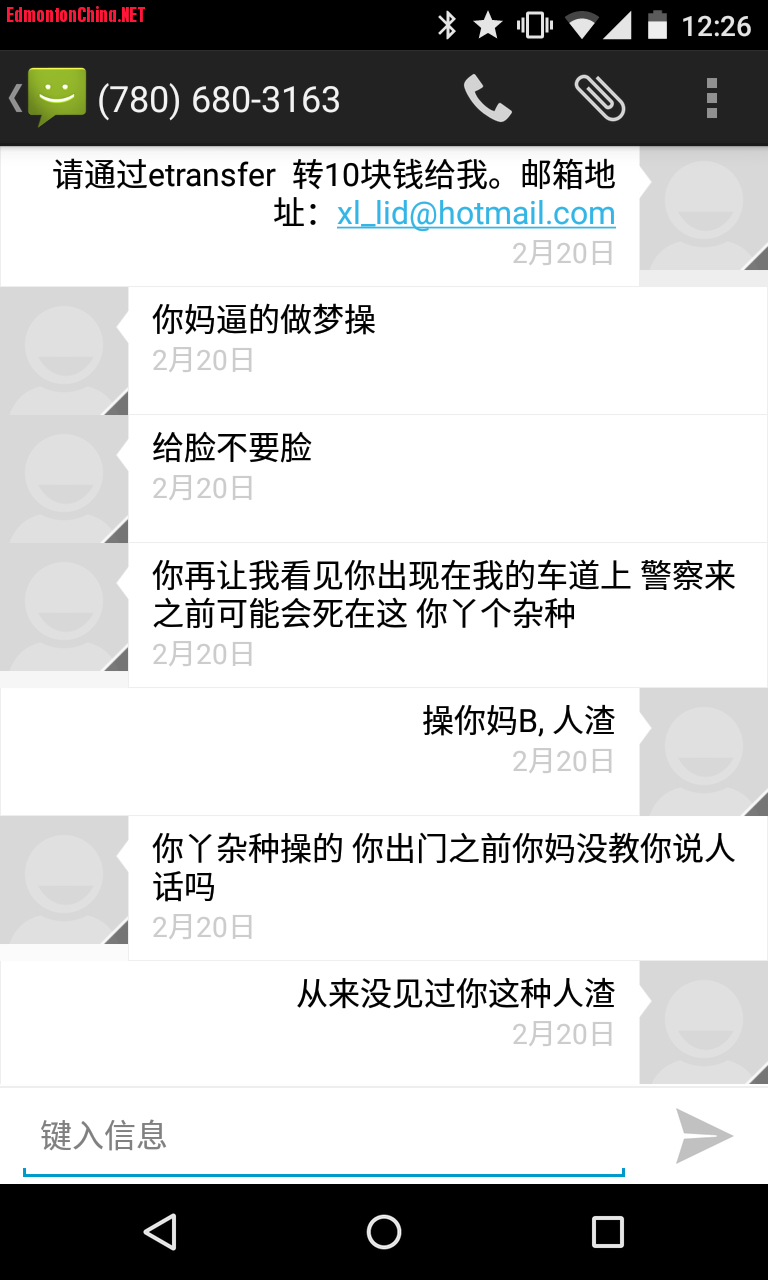Attach a file with the paperclip icon

tap(600, 99)
